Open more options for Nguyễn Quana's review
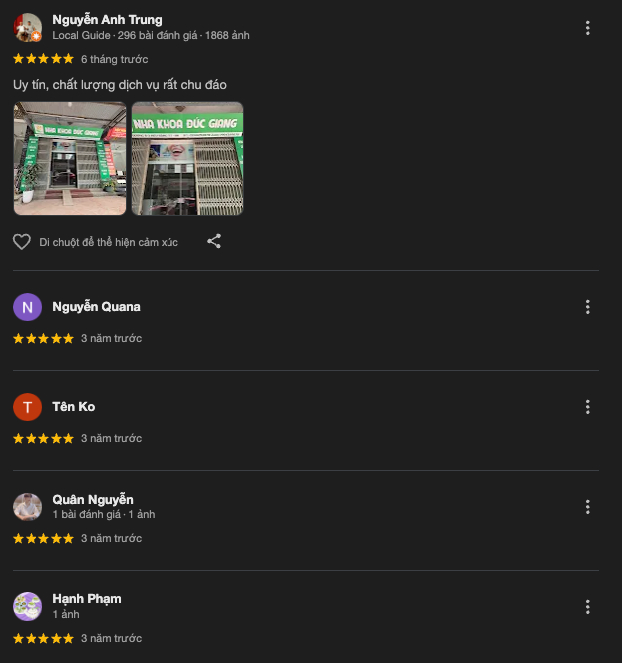This screenshot has width=622, height=663. tap(588, 307)
